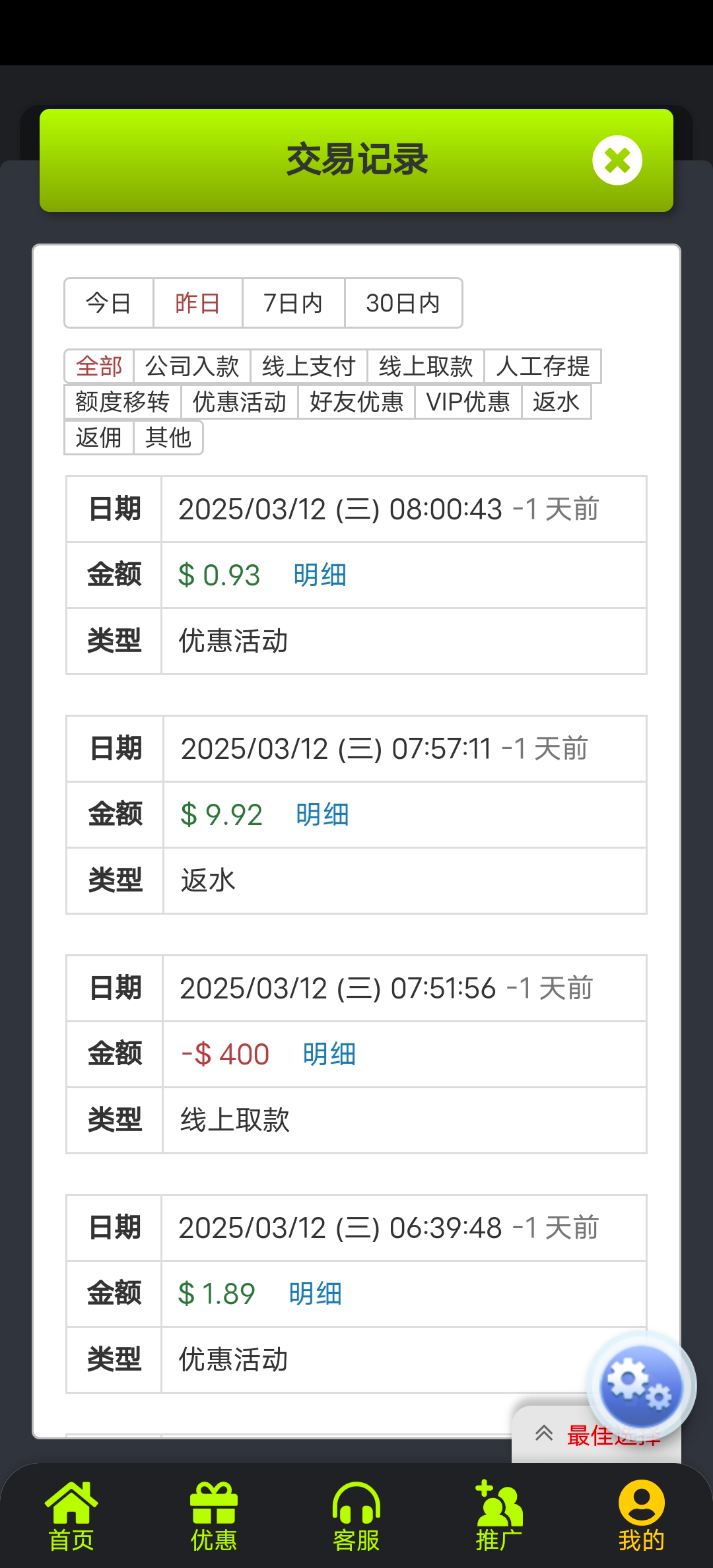This screenshot has width=713, height=1568.
Task: Filter by 公司入款 type
Action: 192,366
